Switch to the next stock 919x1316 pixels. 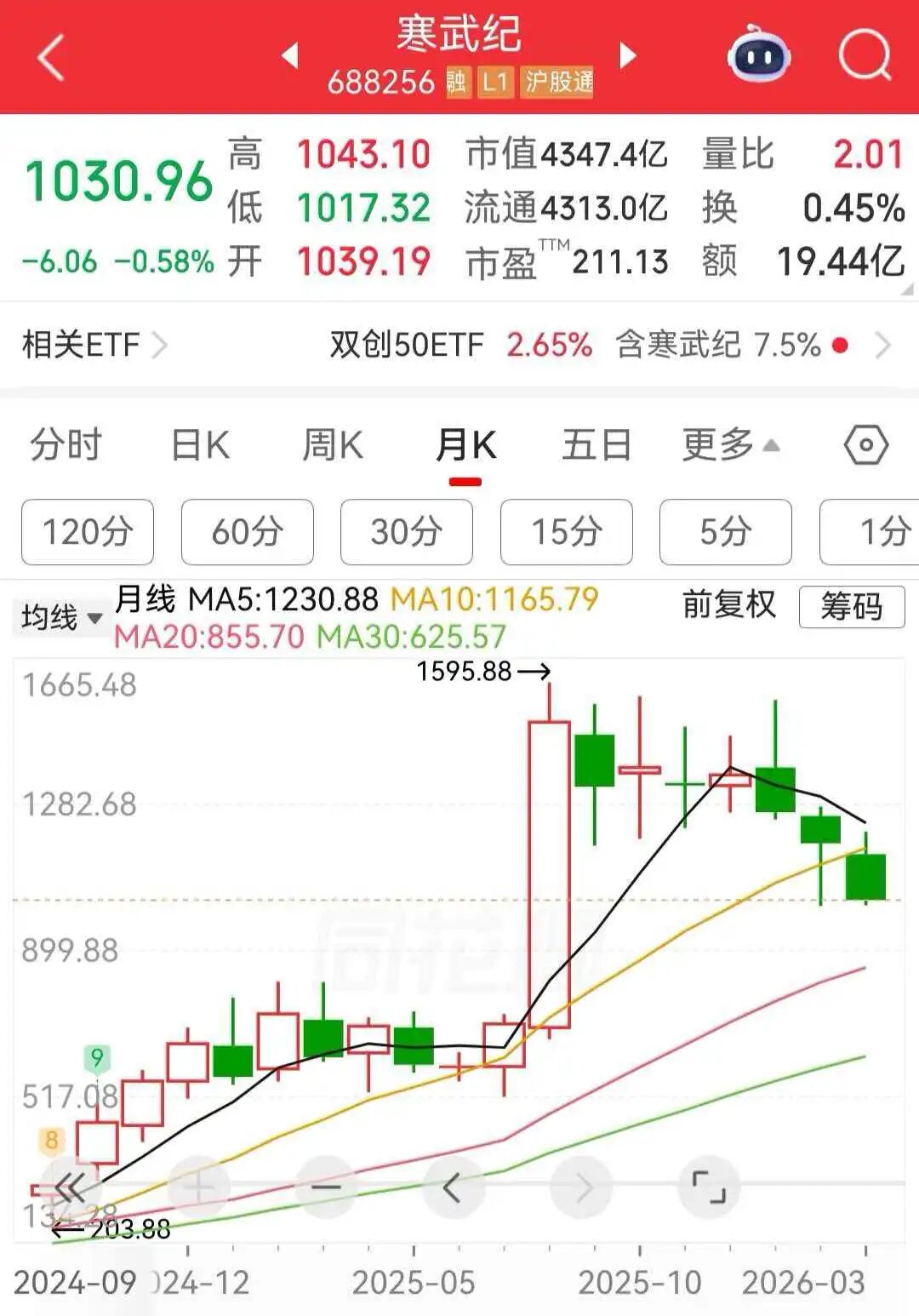tap(628, 56)
